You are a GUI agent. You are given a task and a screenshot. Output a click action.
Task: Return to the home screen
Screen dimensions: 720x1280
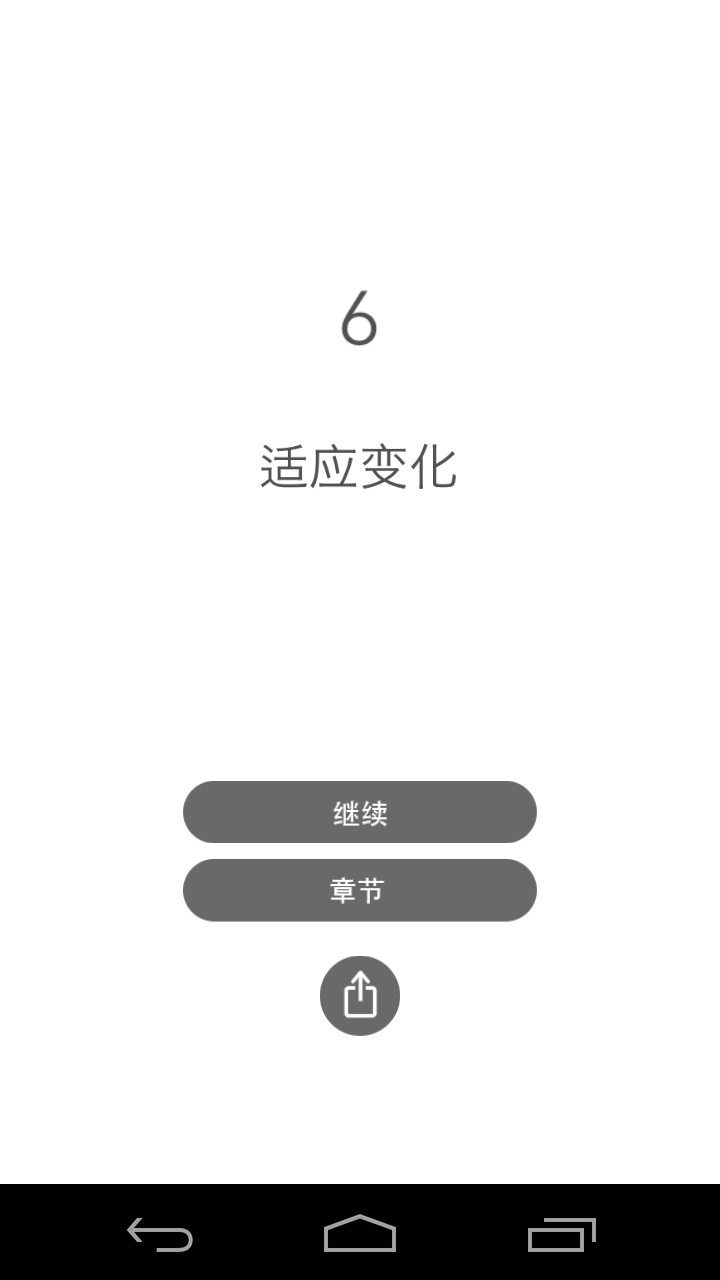click(360, 1234)
